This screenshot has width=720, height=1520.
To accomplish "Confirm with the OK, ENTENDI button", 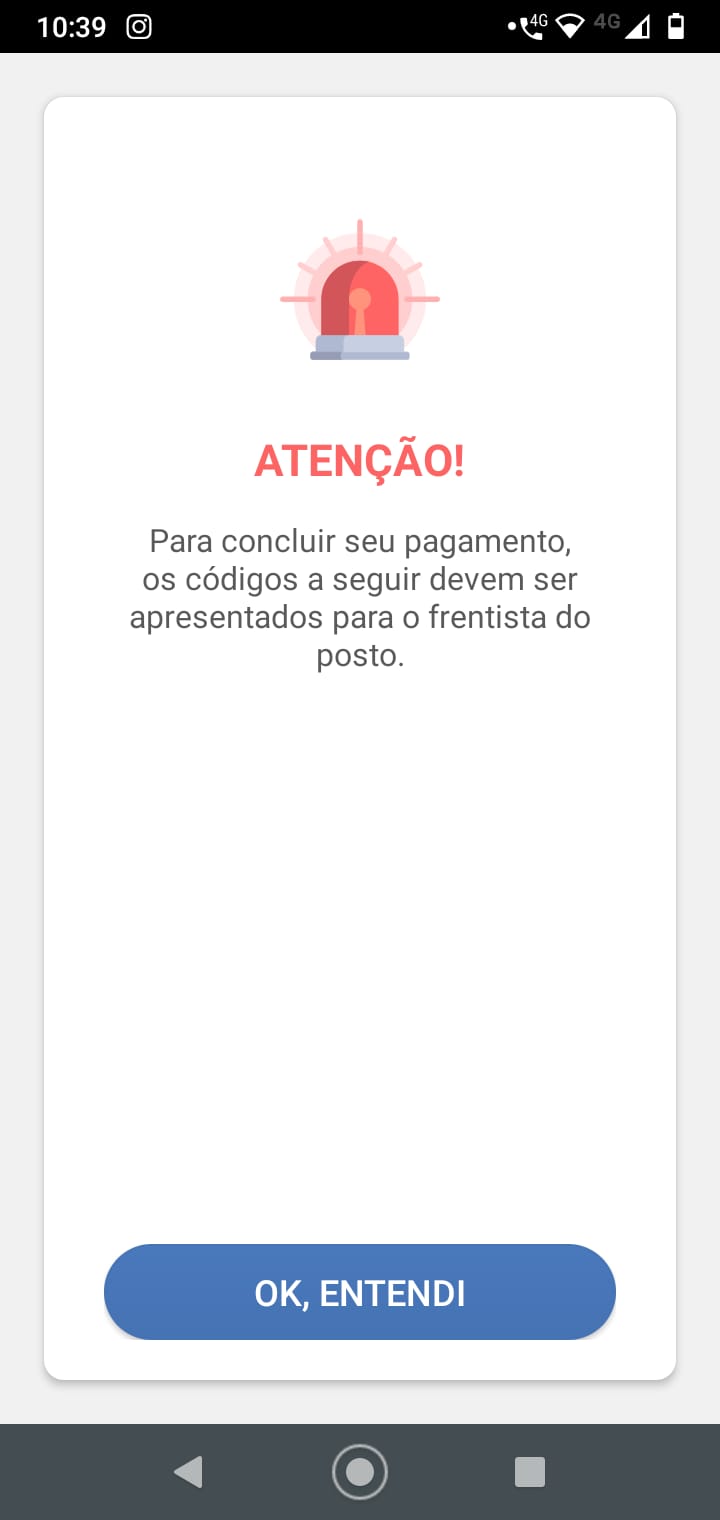I will 360,1292.
